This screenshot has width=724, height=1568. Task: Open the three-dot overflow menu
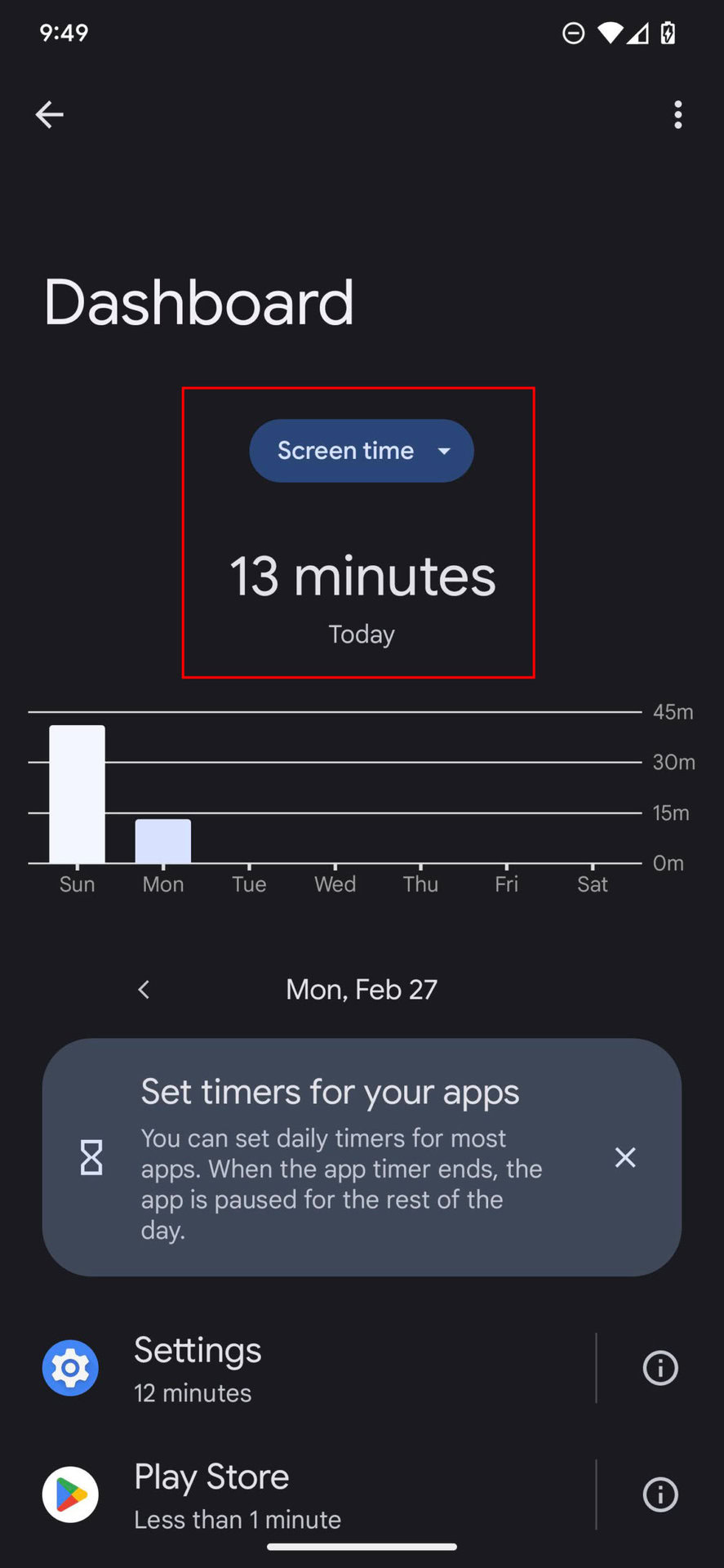pos(677,114)
